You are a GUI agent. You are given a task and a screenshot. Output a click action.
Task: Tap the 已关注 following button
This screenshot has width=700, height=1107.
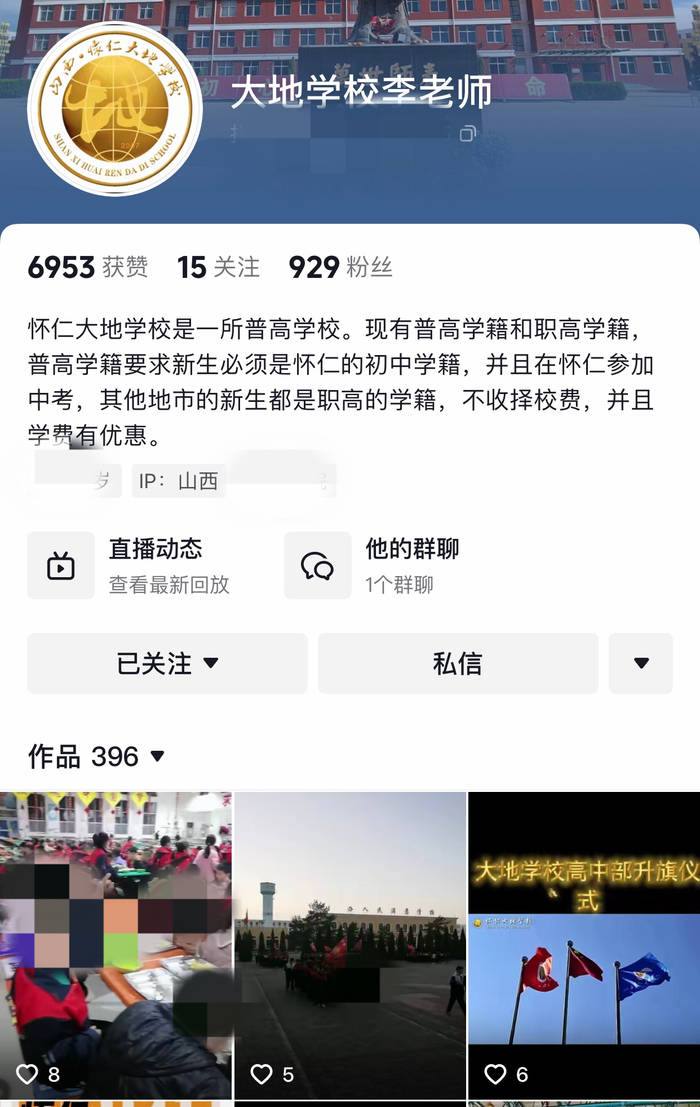(167, 663)
